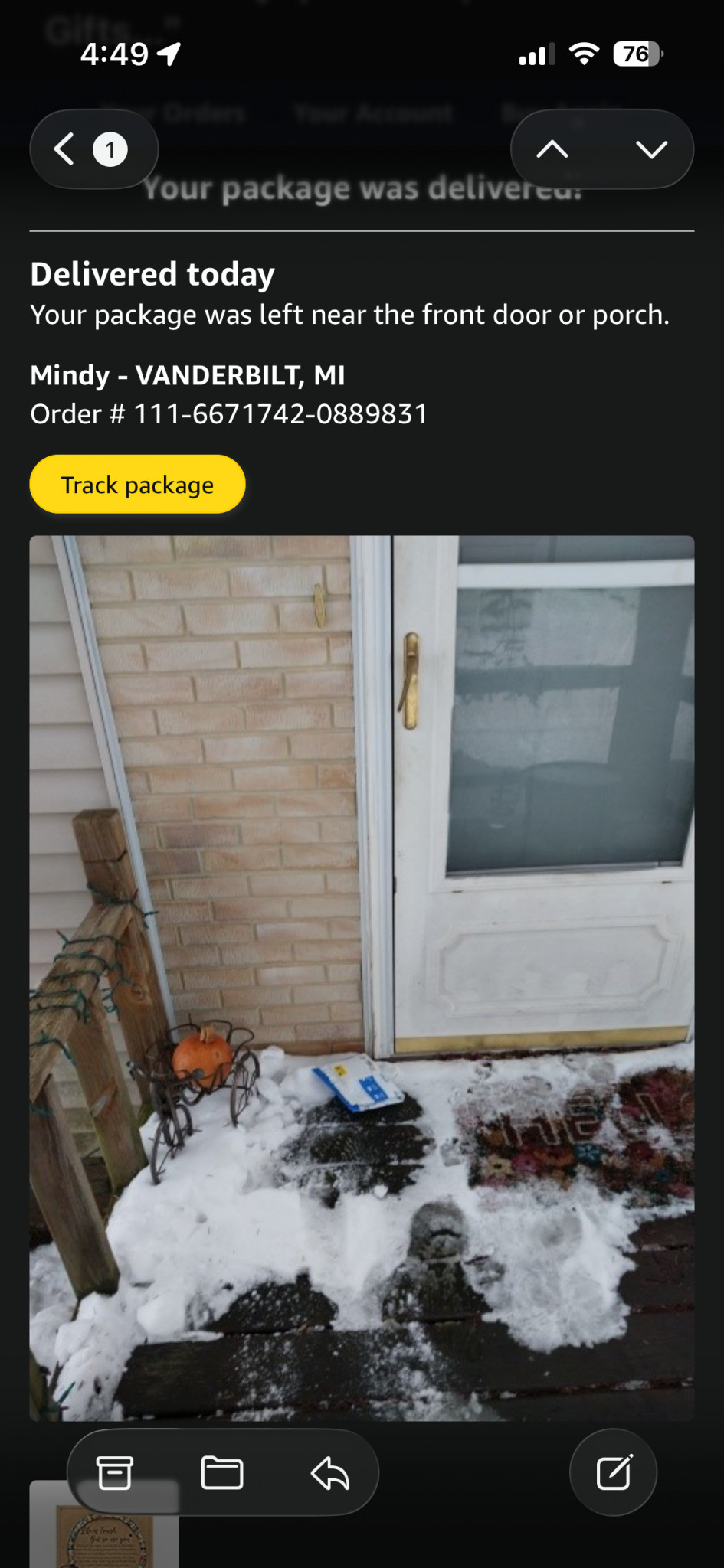Reply to this email
Screen dimensions: 724x1568
point(330,1472)
